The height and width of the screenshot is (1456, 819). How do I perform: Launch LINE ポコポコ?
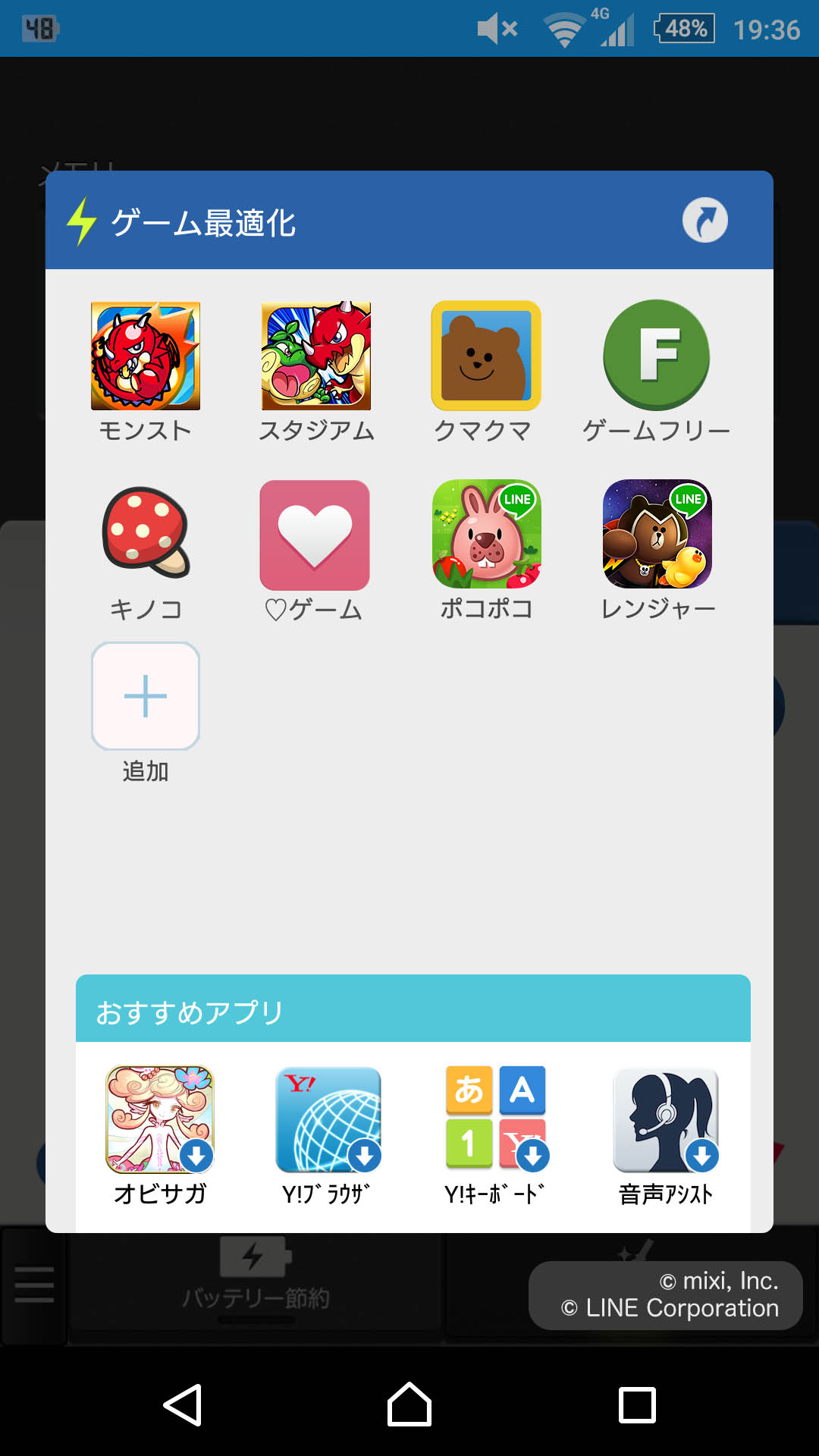tap(486, 535)
